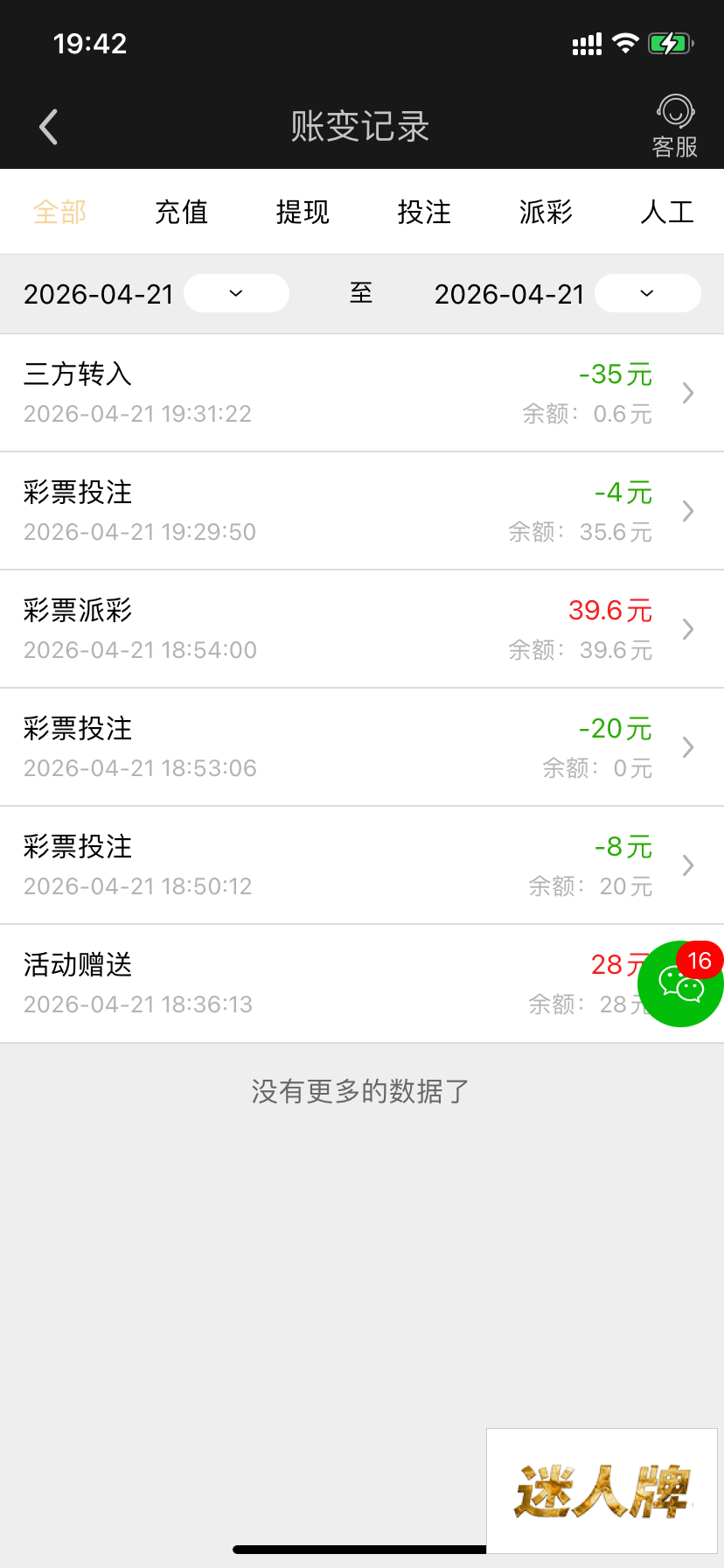
Task: Switch to the 提现 tab
Action: (303, 212)
